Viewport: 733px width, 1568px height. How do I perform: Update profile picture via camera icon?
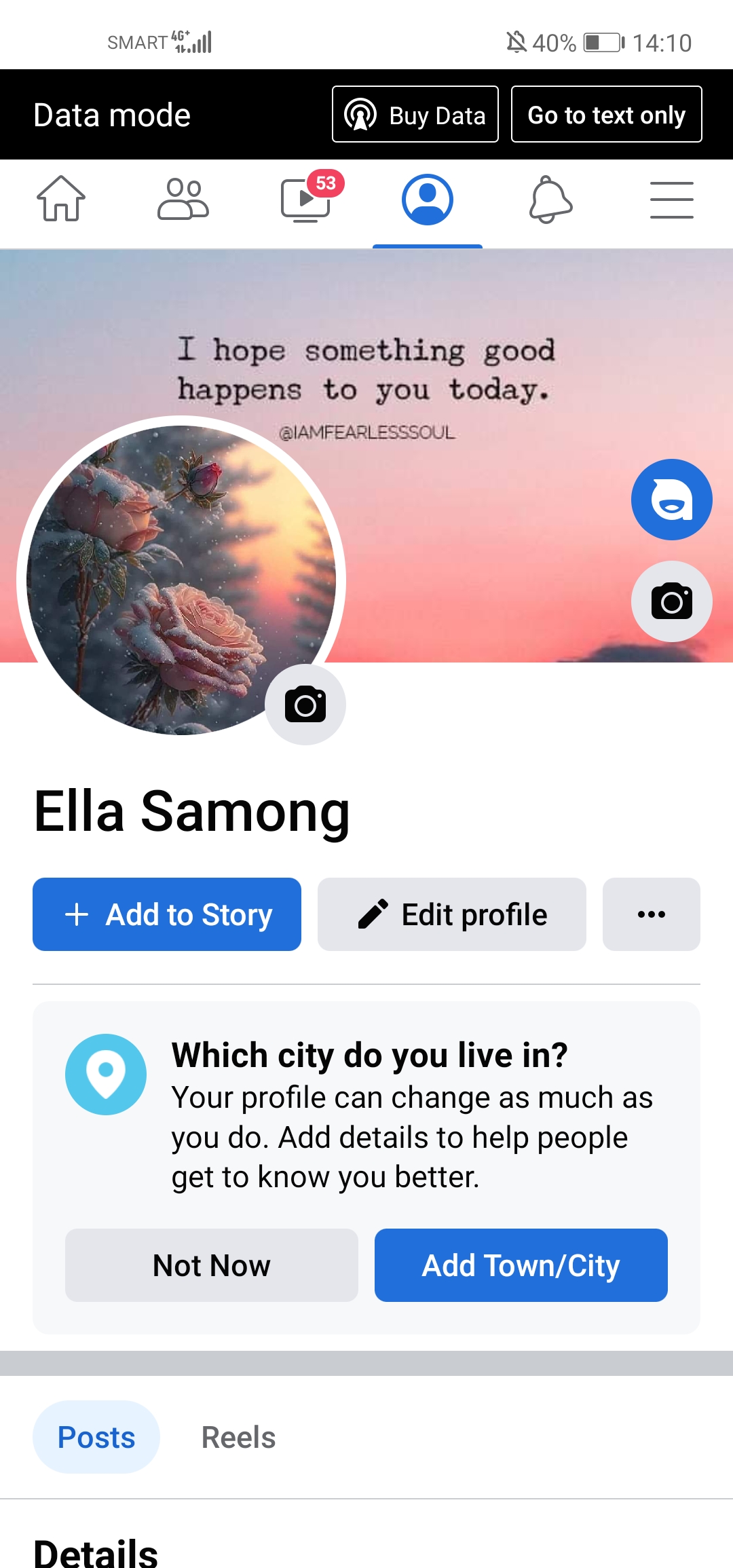pos(305,705)
